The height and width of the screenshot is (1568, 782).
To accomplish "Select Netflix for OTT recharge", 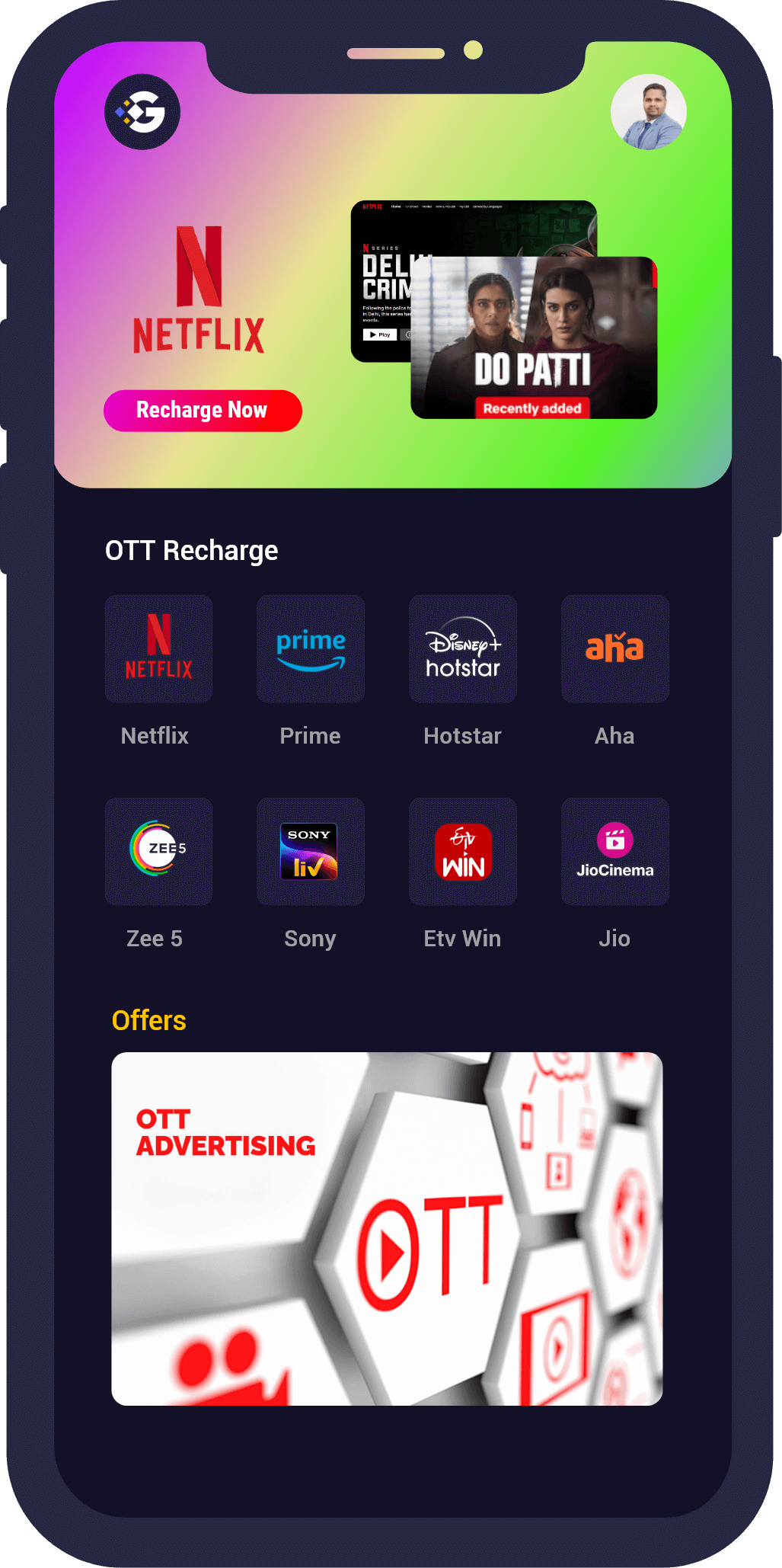I will pyautogui.click(x=158, y=648).
